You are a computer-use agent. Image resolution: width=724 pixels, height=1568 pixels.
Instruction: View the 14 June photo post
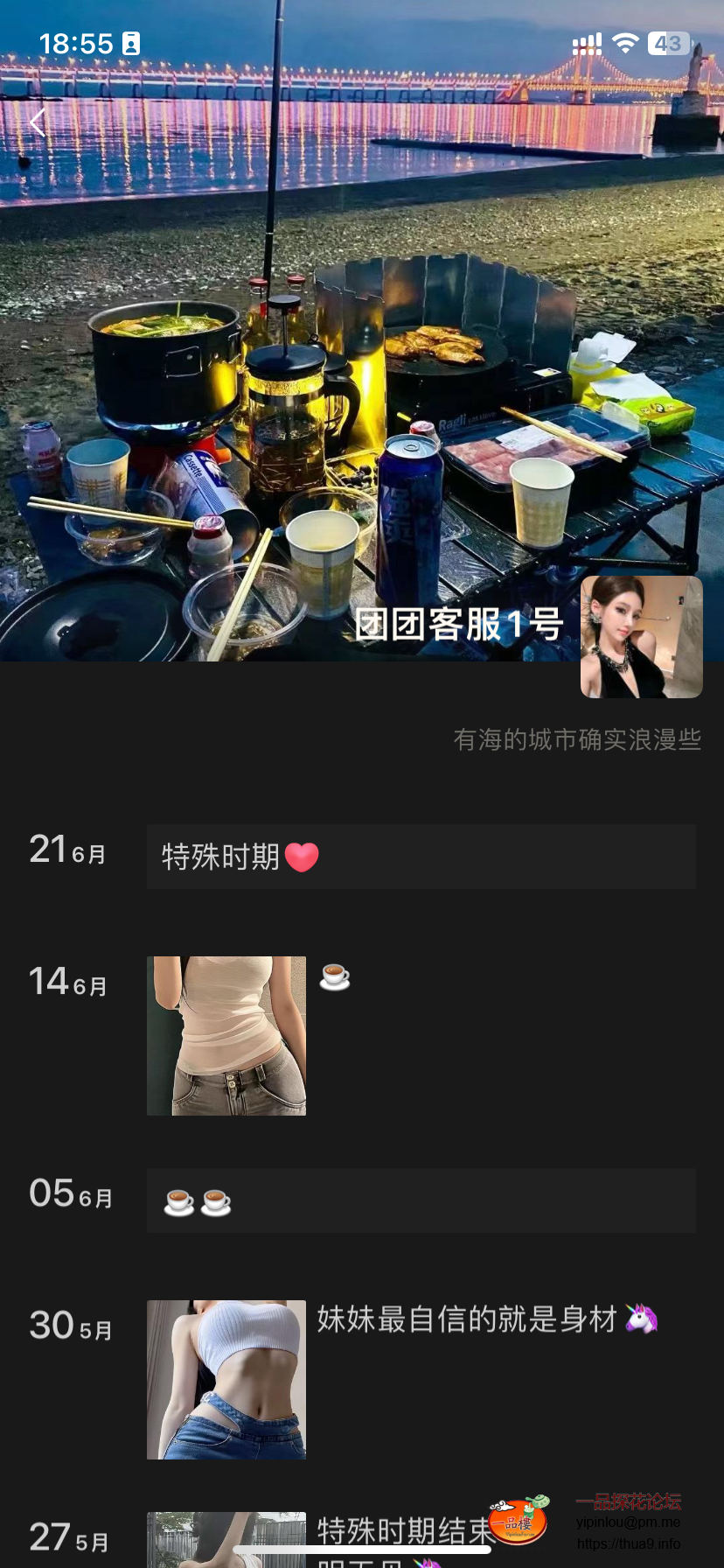(226, 1035)
